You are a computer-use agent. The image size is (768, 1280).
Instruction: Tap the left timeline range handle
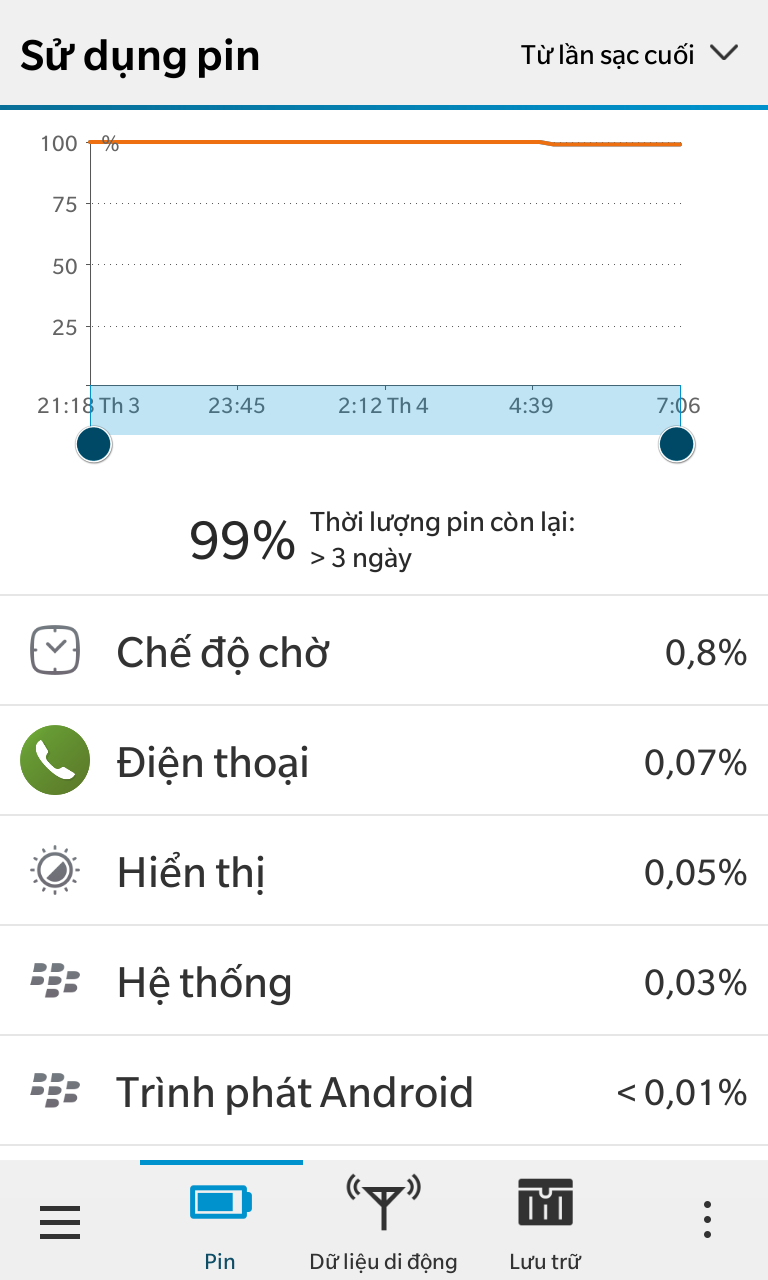(x=94, y=444)
